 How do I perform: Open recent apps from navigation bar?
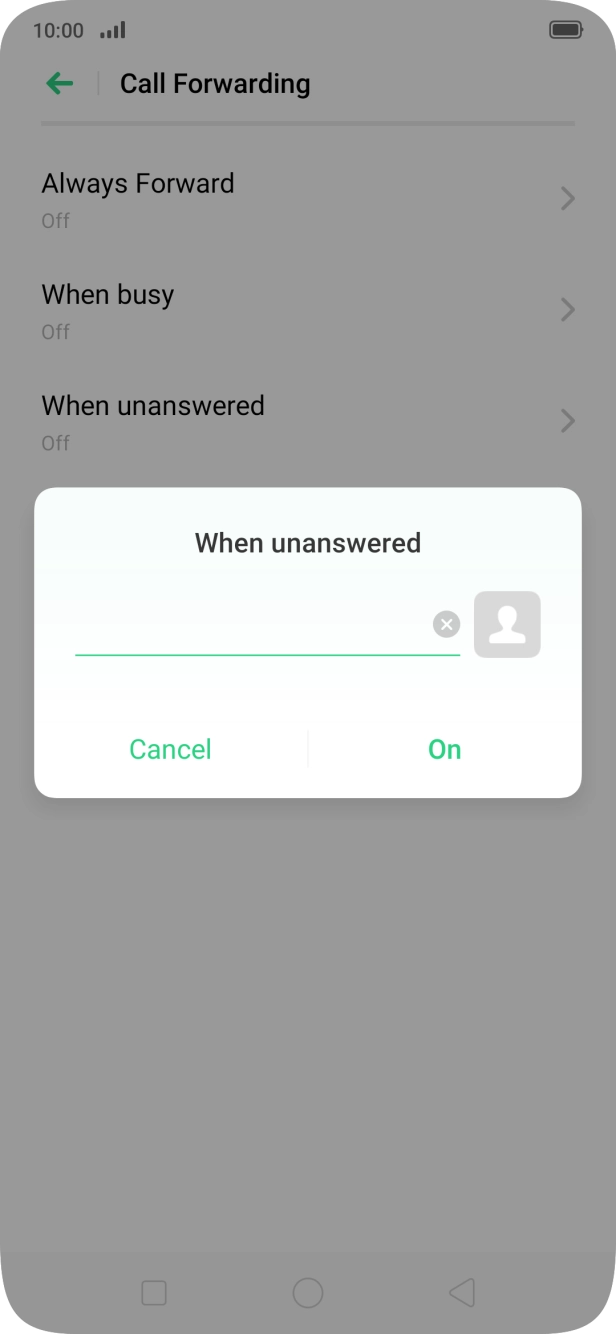point(154,1293)
